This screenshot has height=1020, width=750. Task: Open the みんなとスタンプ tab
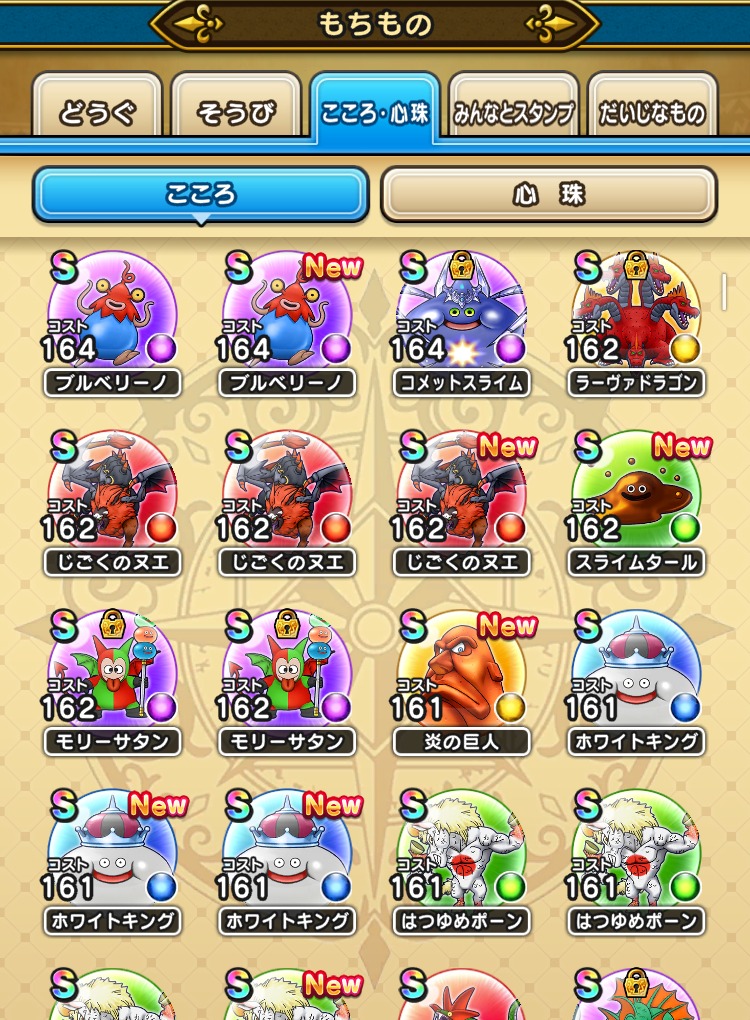[x=514, y=110]
